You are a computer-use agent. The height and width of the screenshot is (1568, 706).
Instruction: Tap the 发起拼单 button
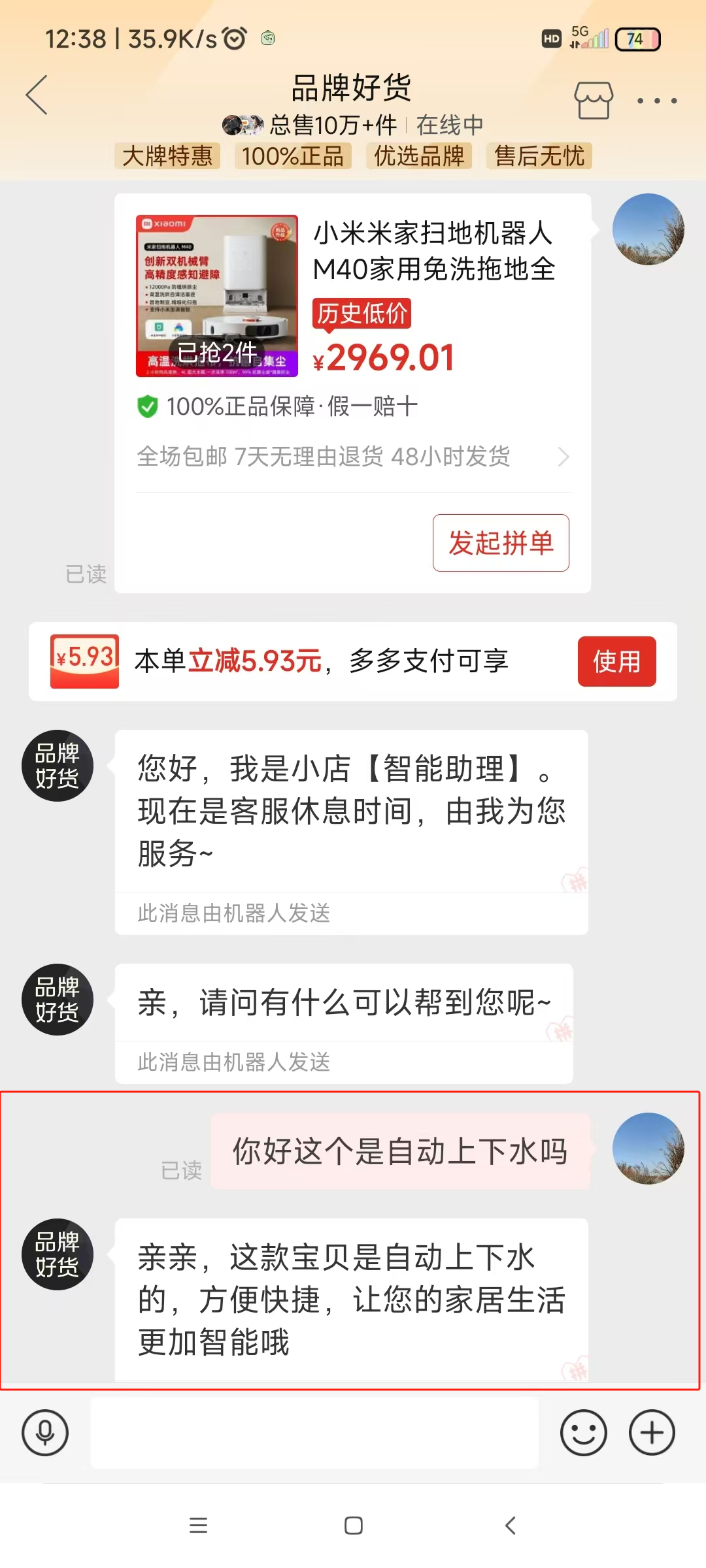(501, 543)
